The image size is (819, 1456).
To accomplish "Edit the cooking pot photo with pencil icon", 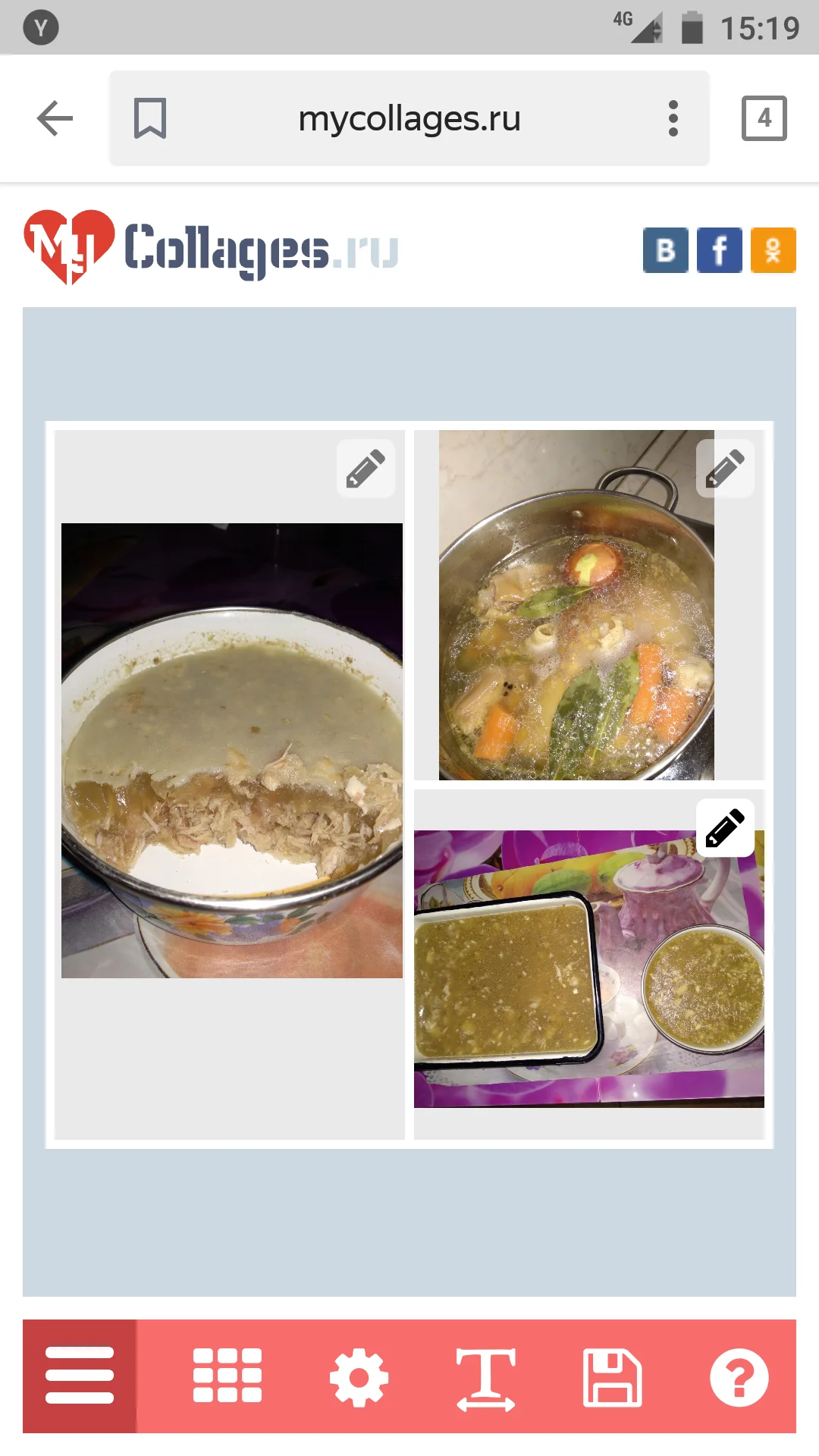I will pos(725,469).
